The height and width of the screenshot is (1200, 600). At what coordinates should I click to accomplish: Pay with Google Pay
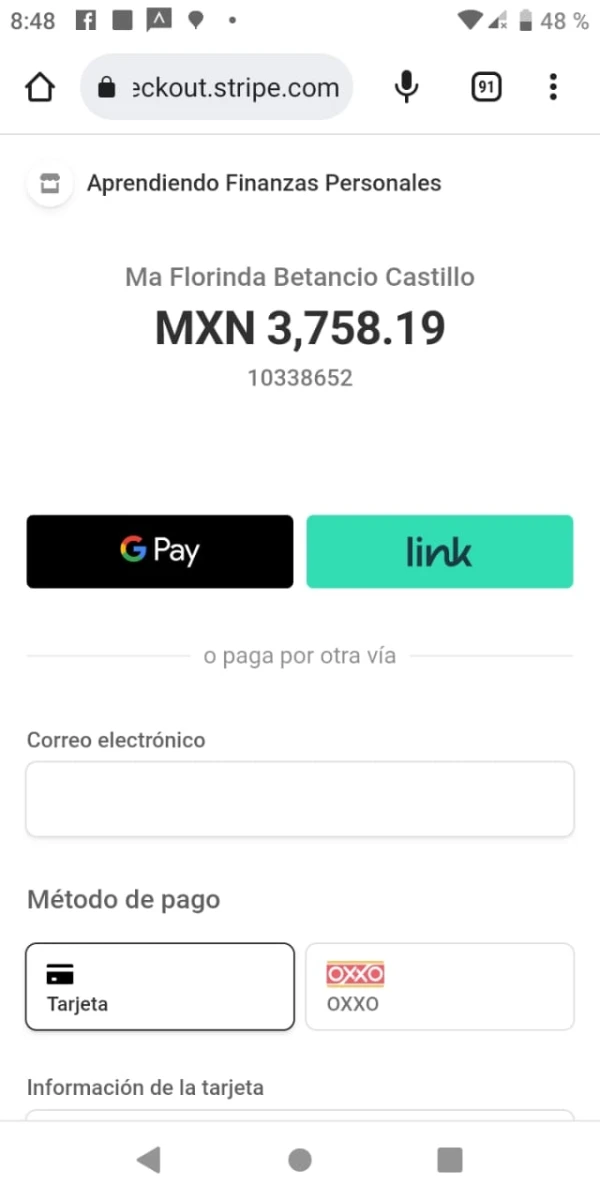click(x=160, y=551)
